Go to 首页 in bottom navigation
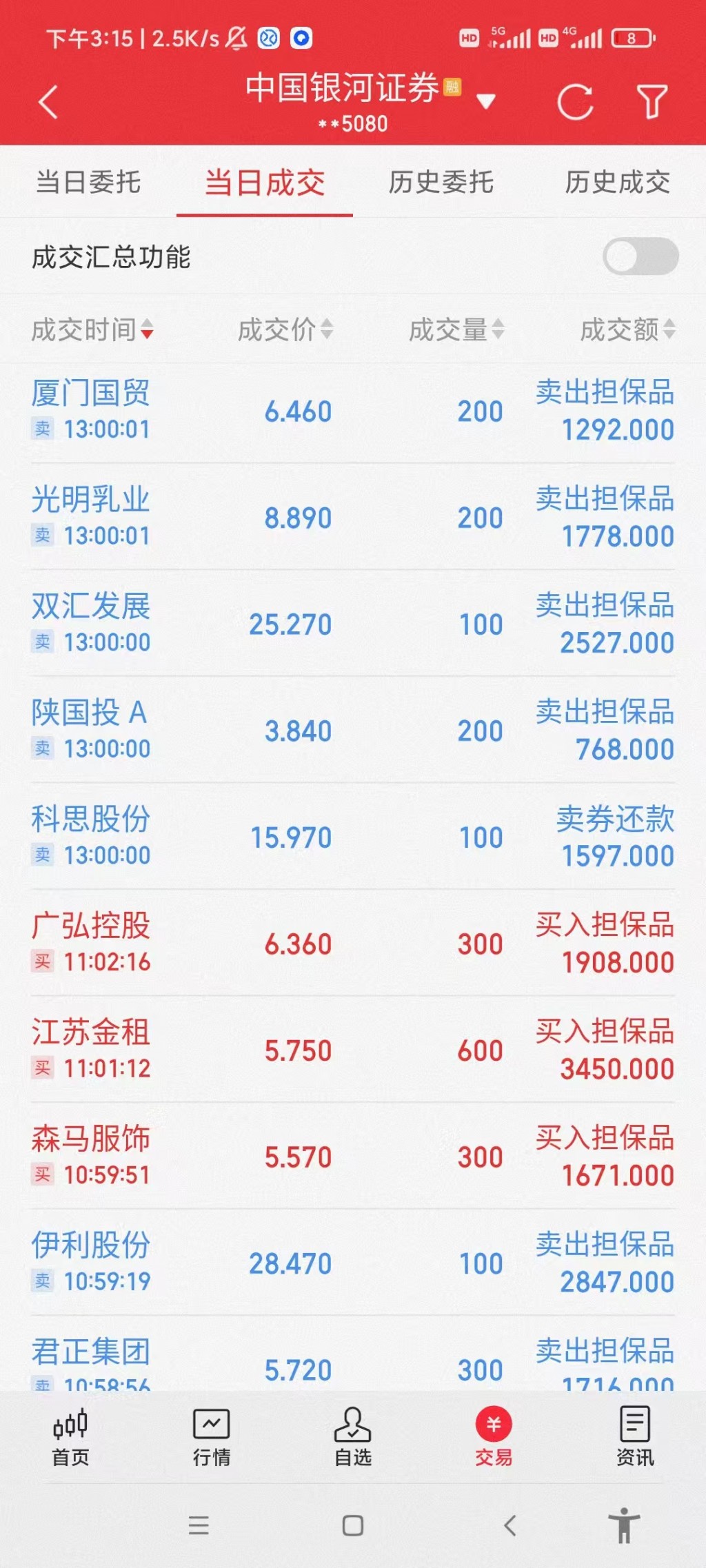The width and height of the screenshot is (706, 1568). pyautogui.click(x=70, y=1437)
